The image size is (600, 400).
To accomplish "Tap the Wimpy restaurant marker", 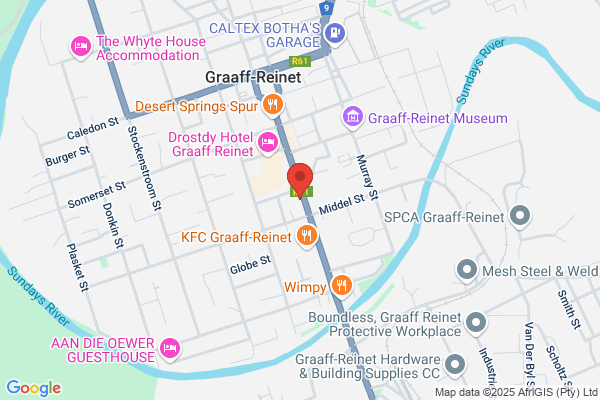I will pos(341,286).
